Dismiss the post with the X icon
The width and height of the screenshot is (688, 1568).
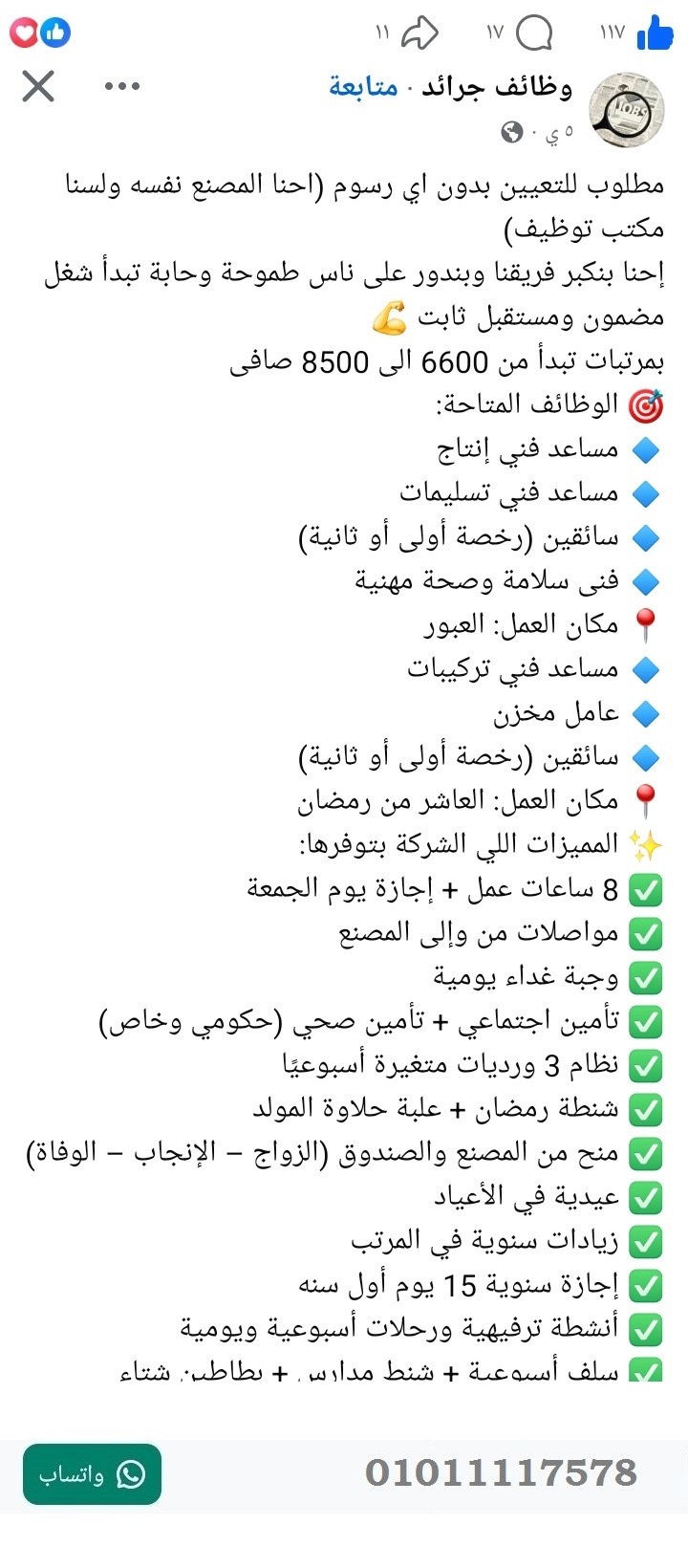pyautogui.click(x=36, y=86)
